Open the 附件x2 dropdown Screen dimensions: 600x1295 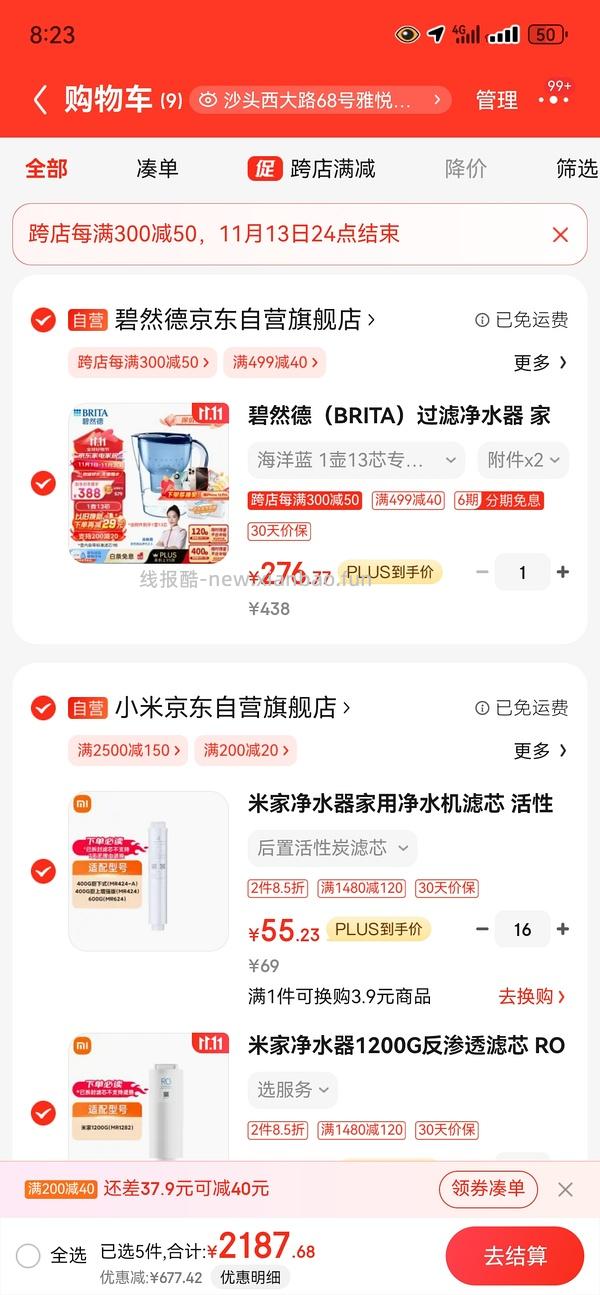pyautogui.click(x=523, y=460)
